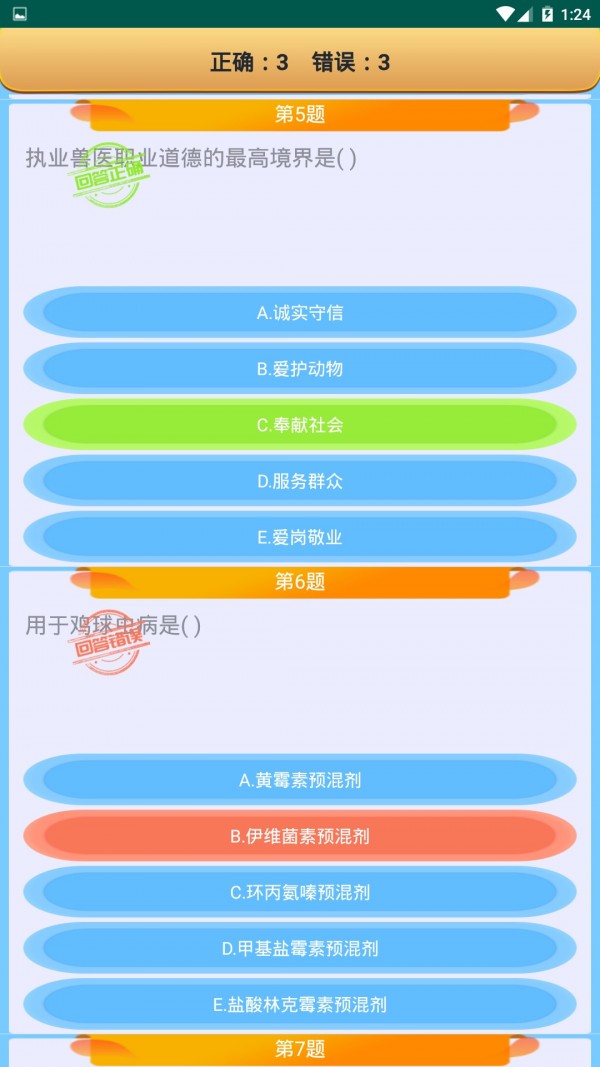Choose answer E.盐酸林克霉素预混剂

tap(300, 1004)
